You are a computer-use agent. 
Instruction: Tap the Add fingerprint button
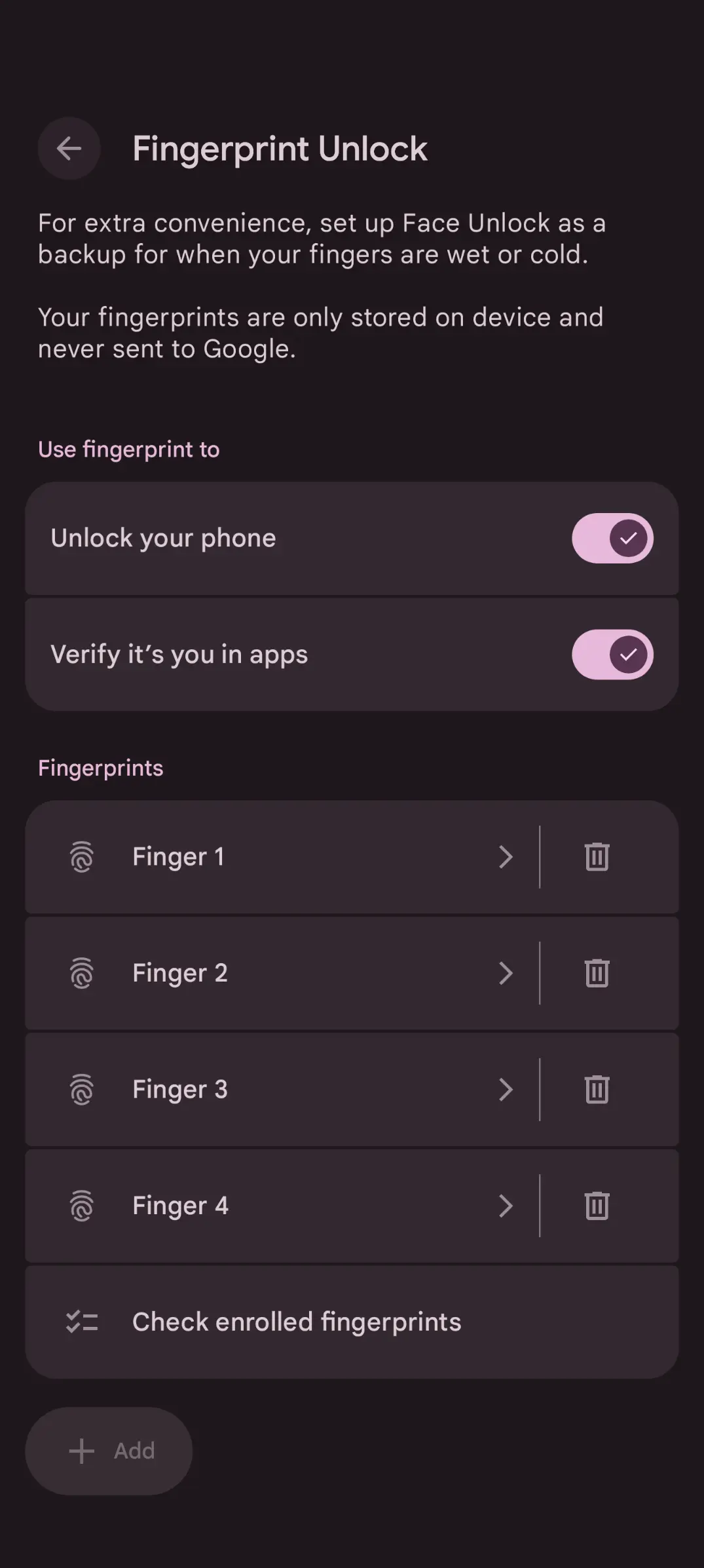click(109, 1451)
